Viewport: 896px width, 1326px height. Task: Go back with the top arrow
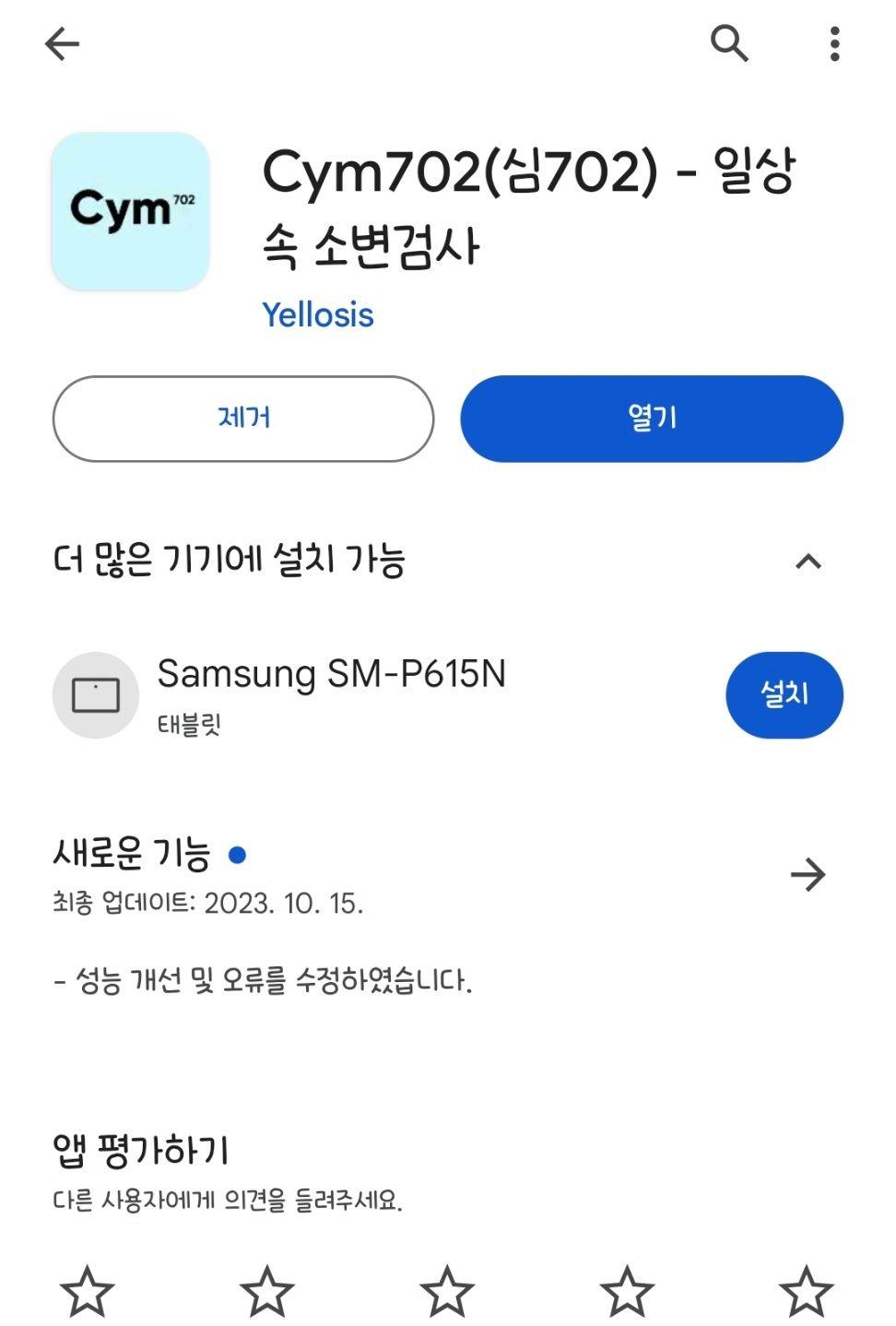(x=63, y=43)
